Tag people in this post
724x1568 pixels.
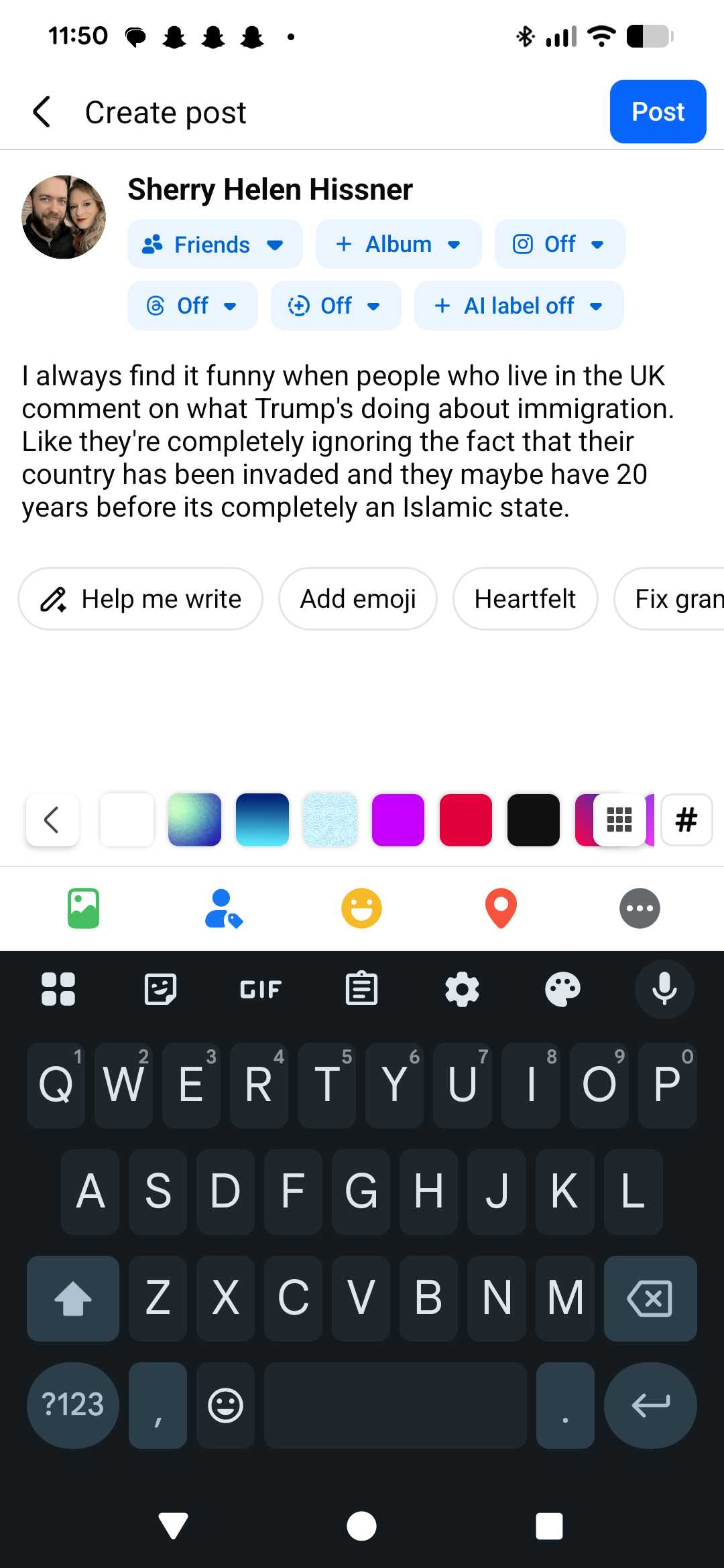[x=223, y=909]
